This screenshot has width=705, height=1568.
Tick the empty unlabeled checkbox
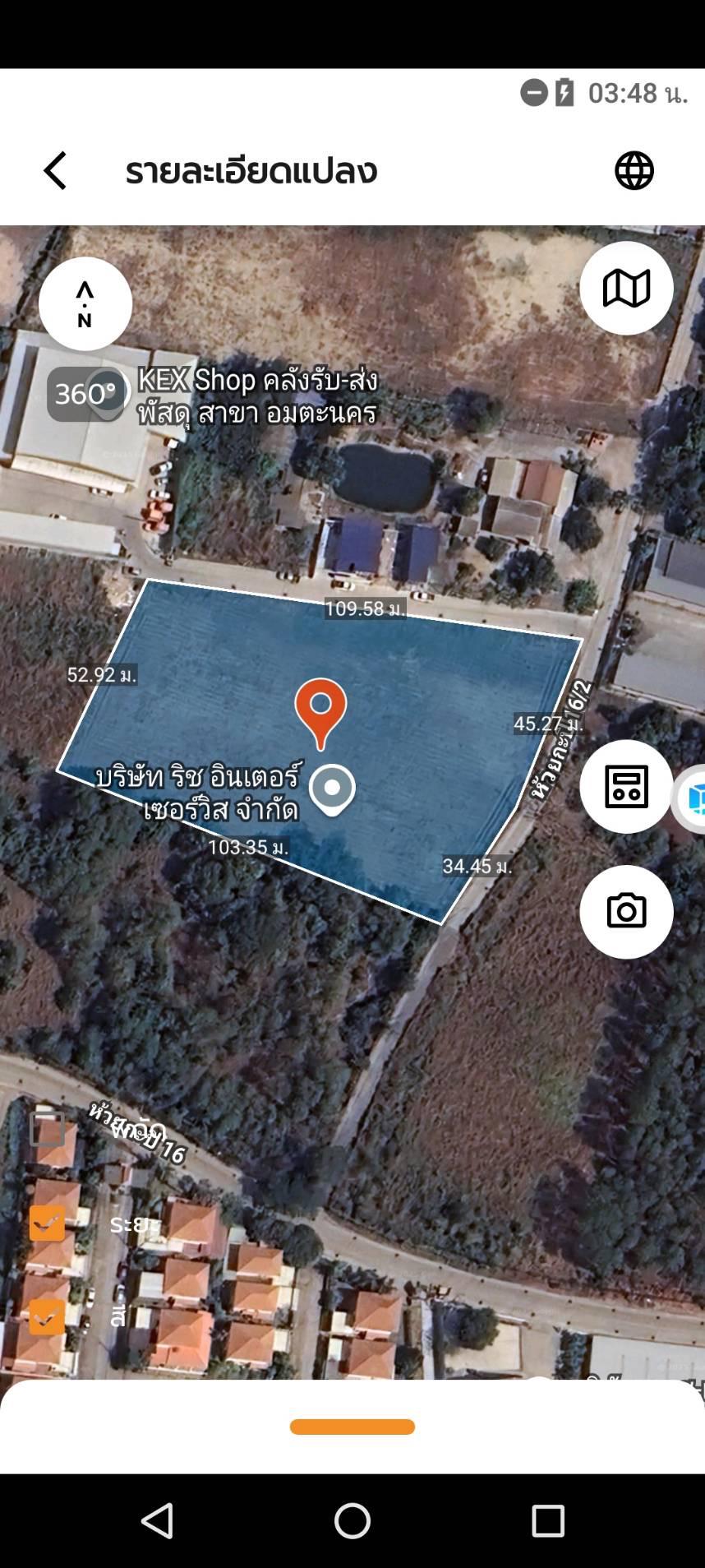tap(47, 1129)
